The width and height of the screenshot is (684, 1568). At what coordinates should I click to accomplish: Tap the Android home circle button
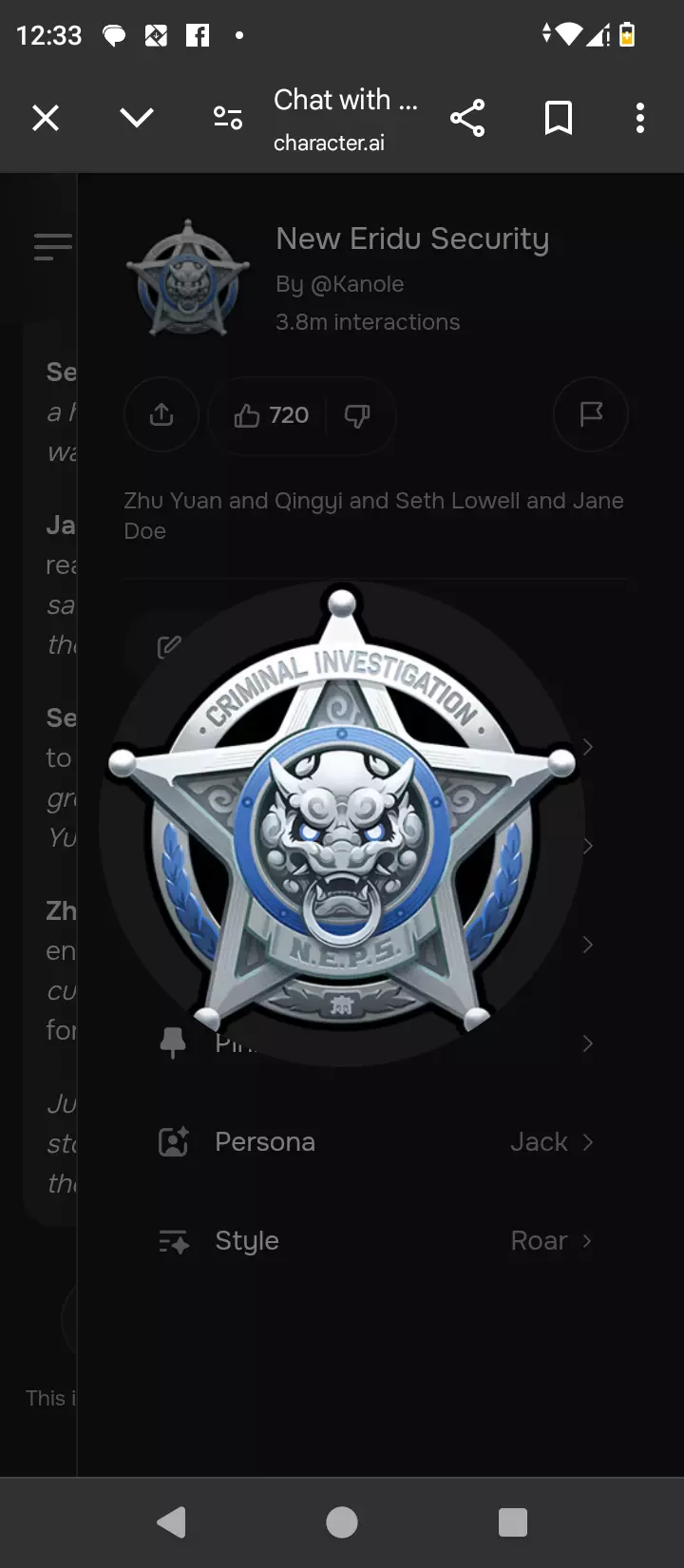pyautogui.click(x=342, y=1522)
